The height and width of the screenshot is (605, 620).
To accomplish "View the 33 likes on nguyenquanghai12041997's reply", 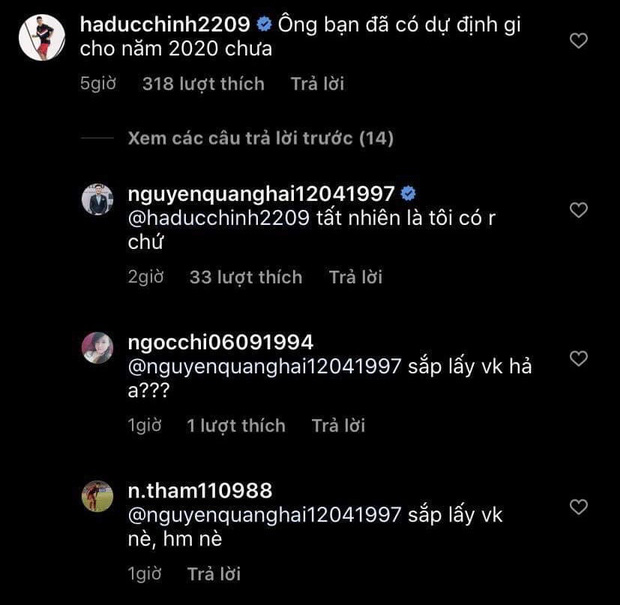I will click(245, 277).
